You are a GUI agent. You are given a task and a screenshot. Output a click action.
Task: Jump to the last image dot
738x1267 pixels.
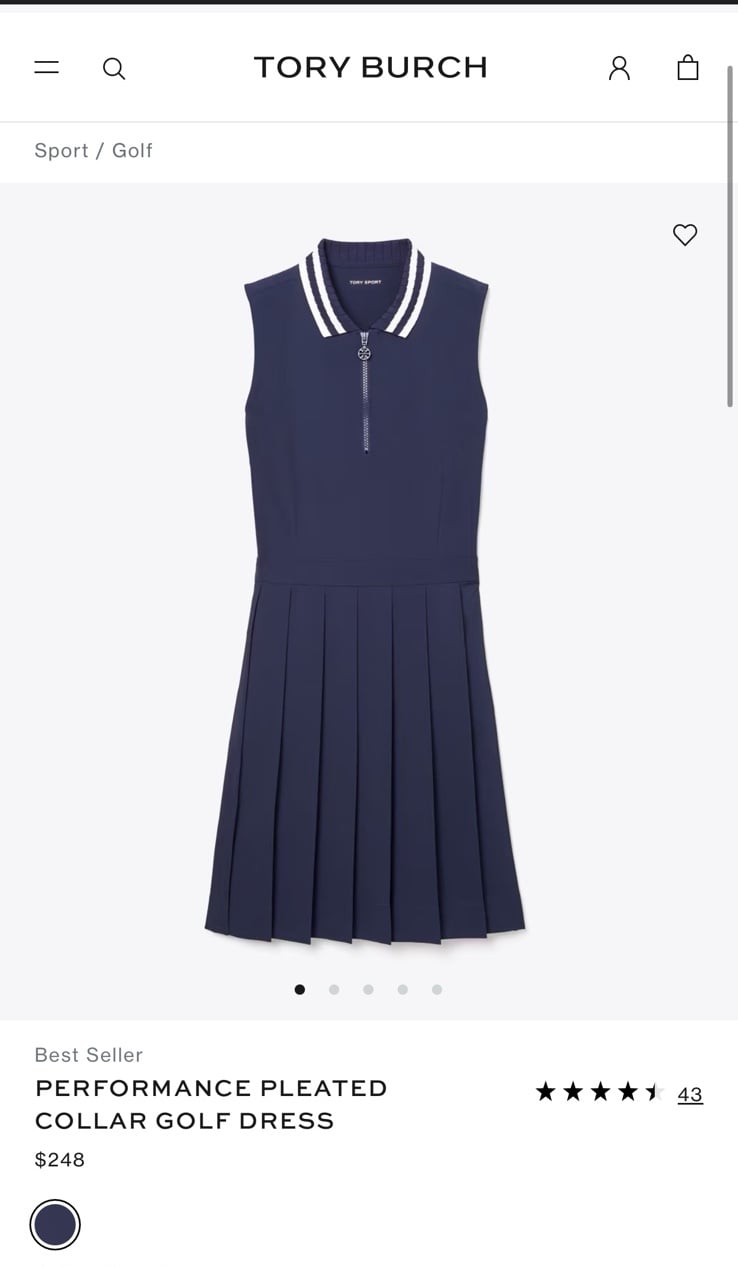(437, 990)
